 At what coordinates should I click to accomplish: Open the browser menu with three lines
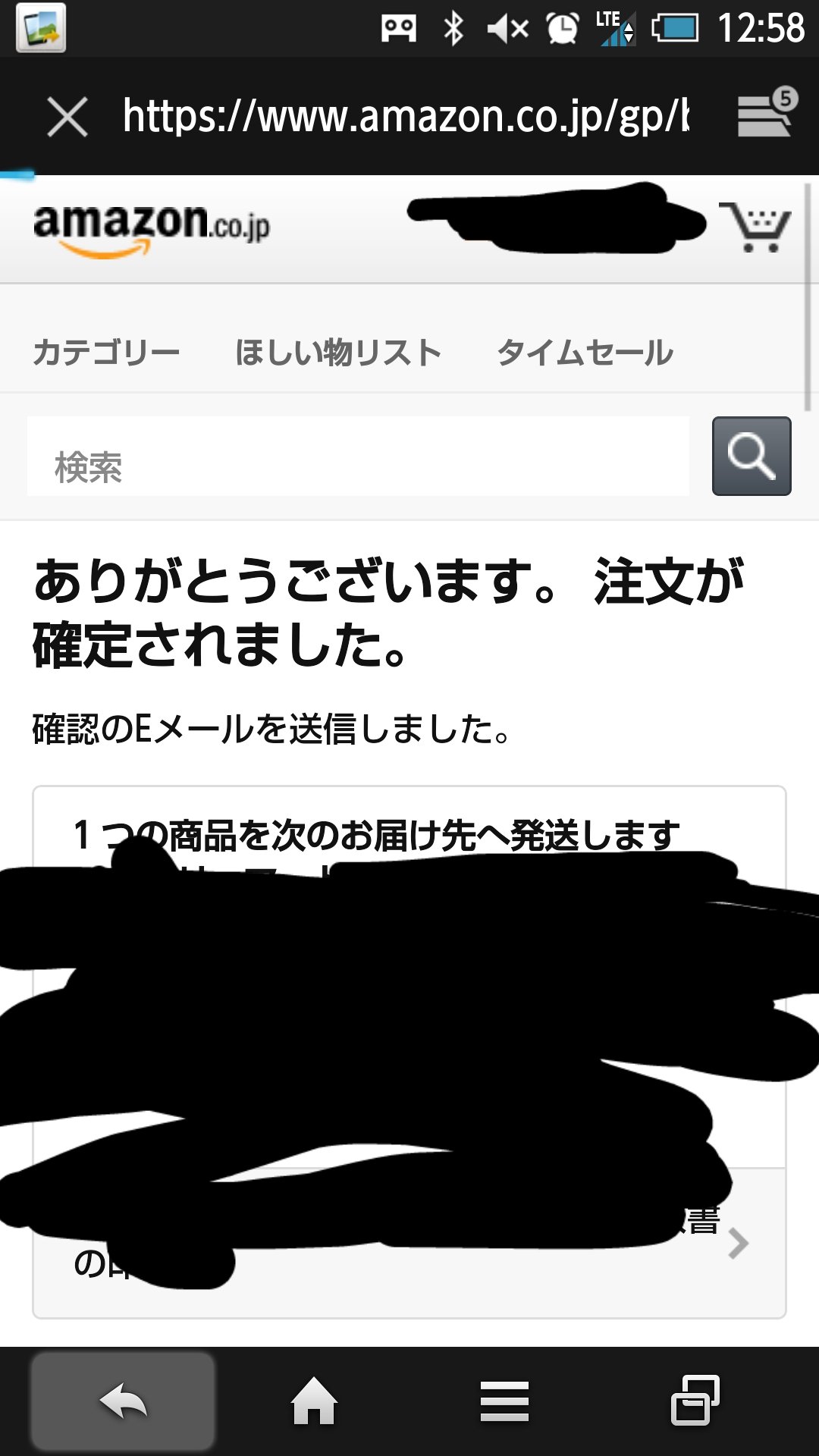point(504,1401)
